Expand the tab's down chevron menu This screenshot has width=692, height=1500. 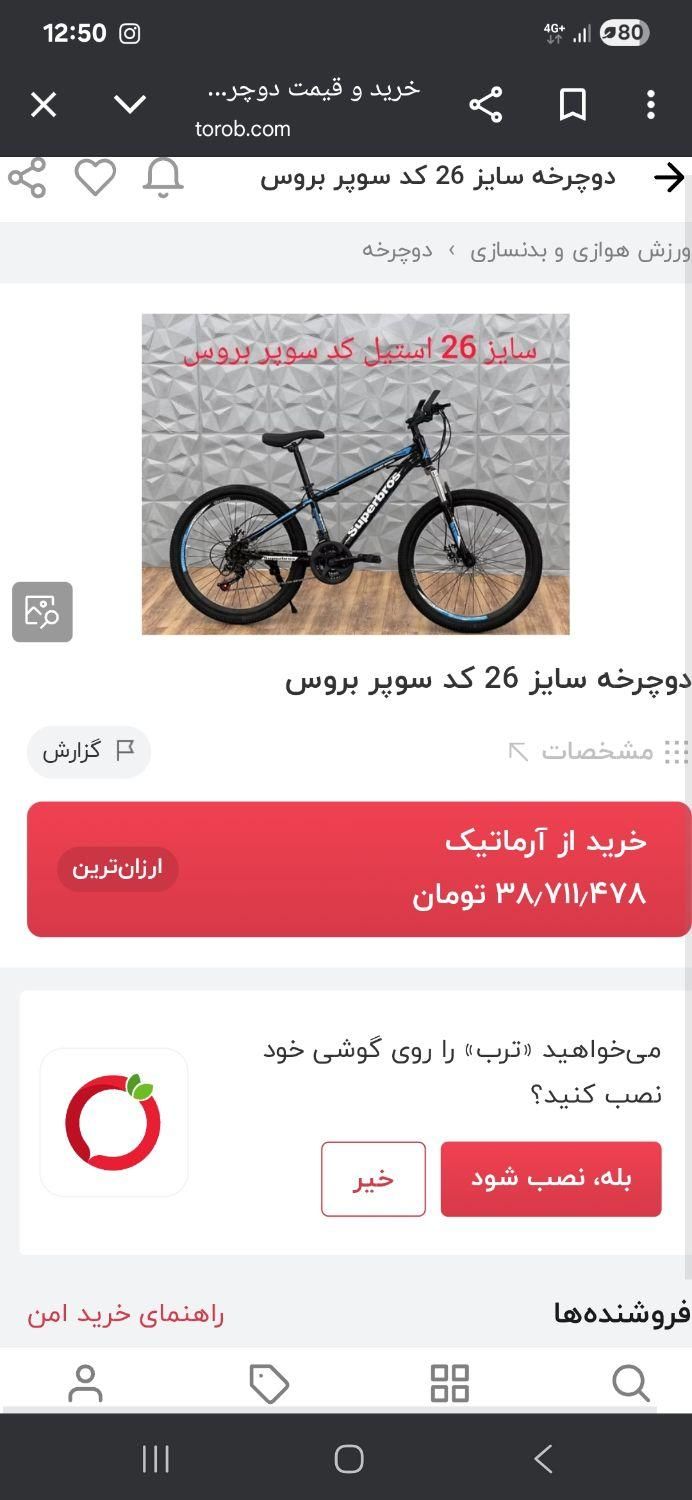130,104
